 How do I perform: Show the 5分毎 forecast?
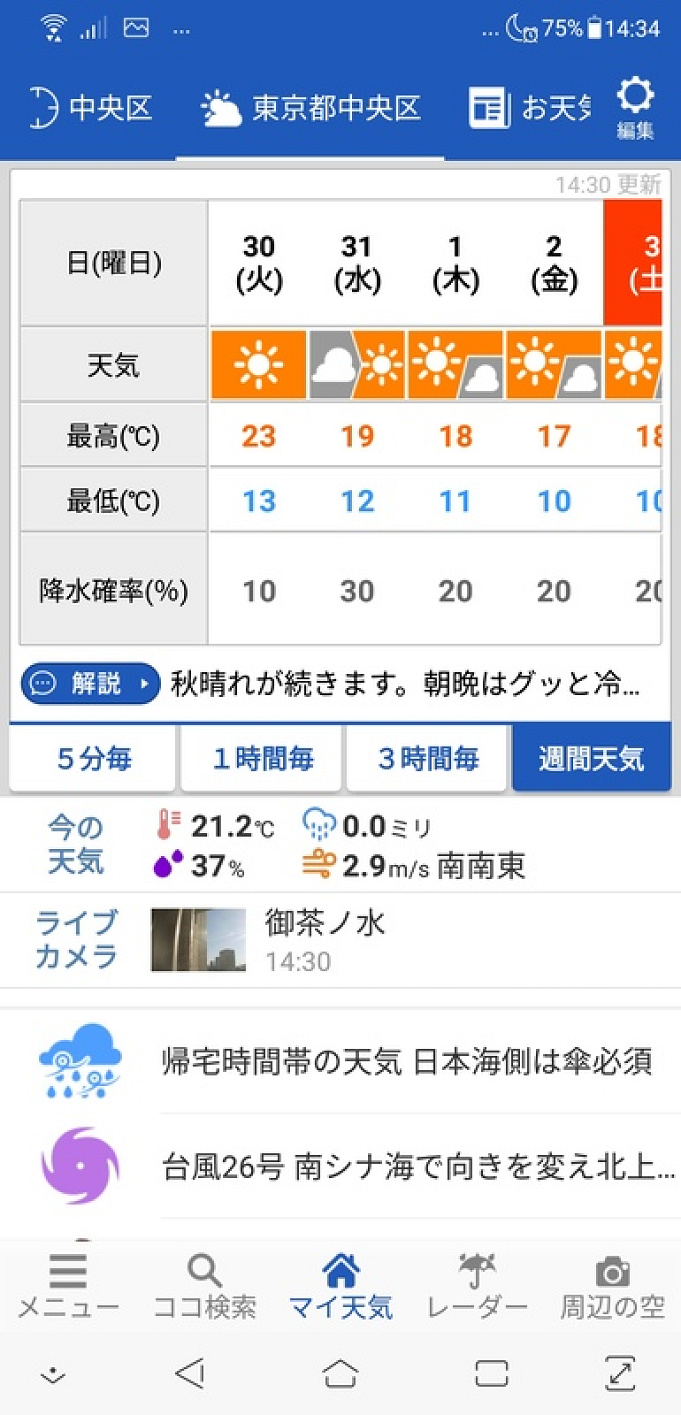(94, 759)
